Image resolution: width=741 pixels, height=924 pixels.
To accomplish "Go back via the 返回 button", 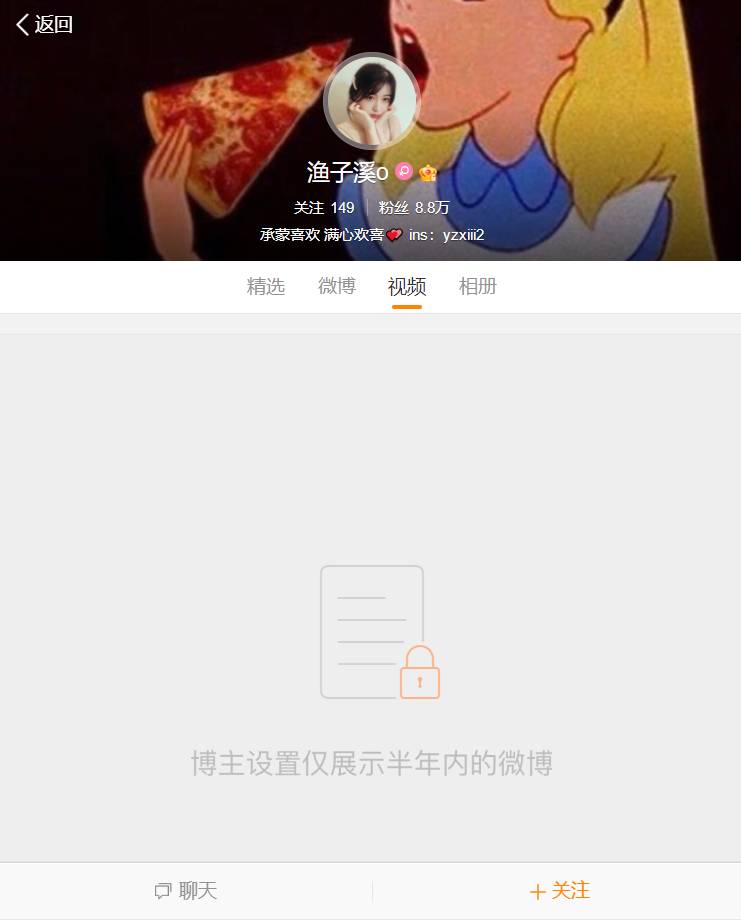I will tap(45, 25).
